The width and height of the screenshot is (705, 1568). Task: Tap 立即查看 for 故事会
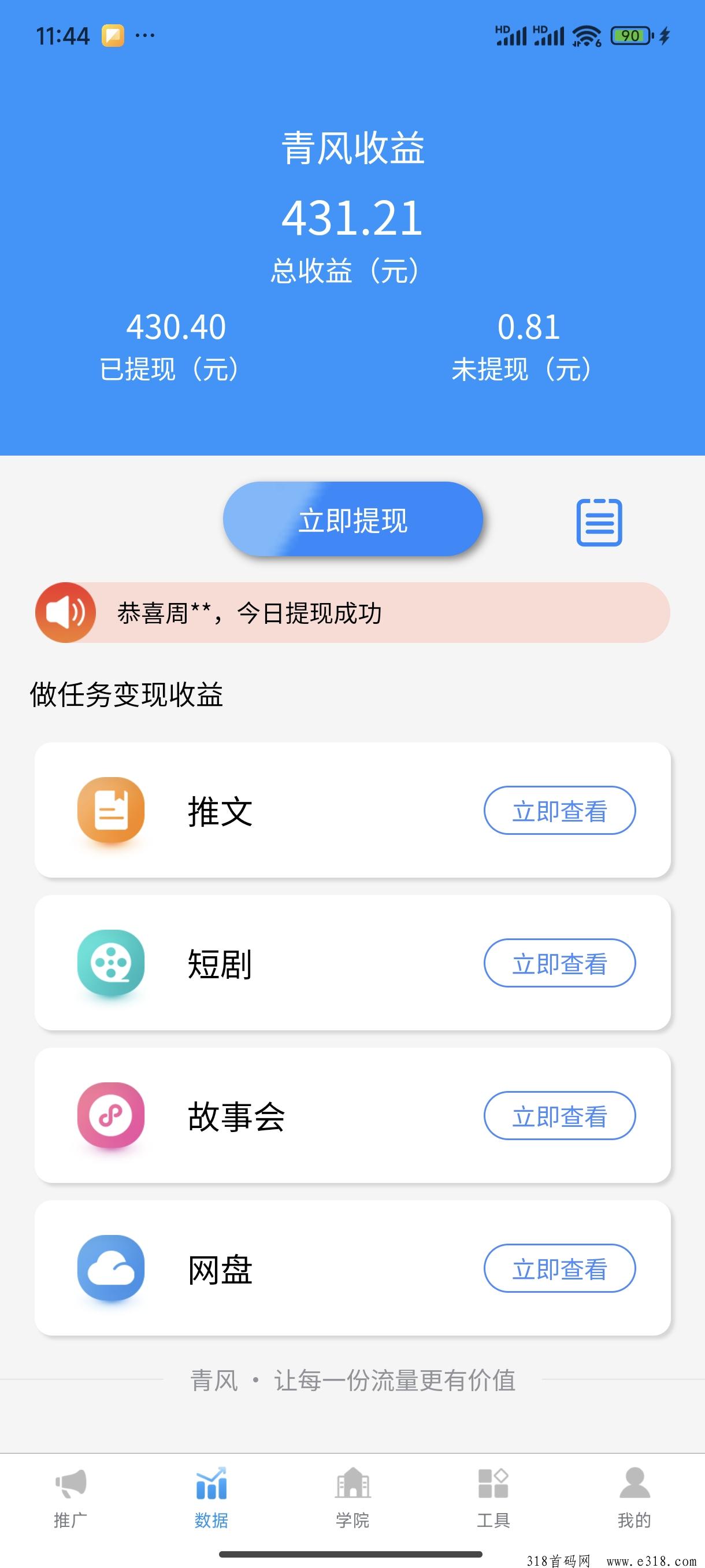(x=559, y=1116)
